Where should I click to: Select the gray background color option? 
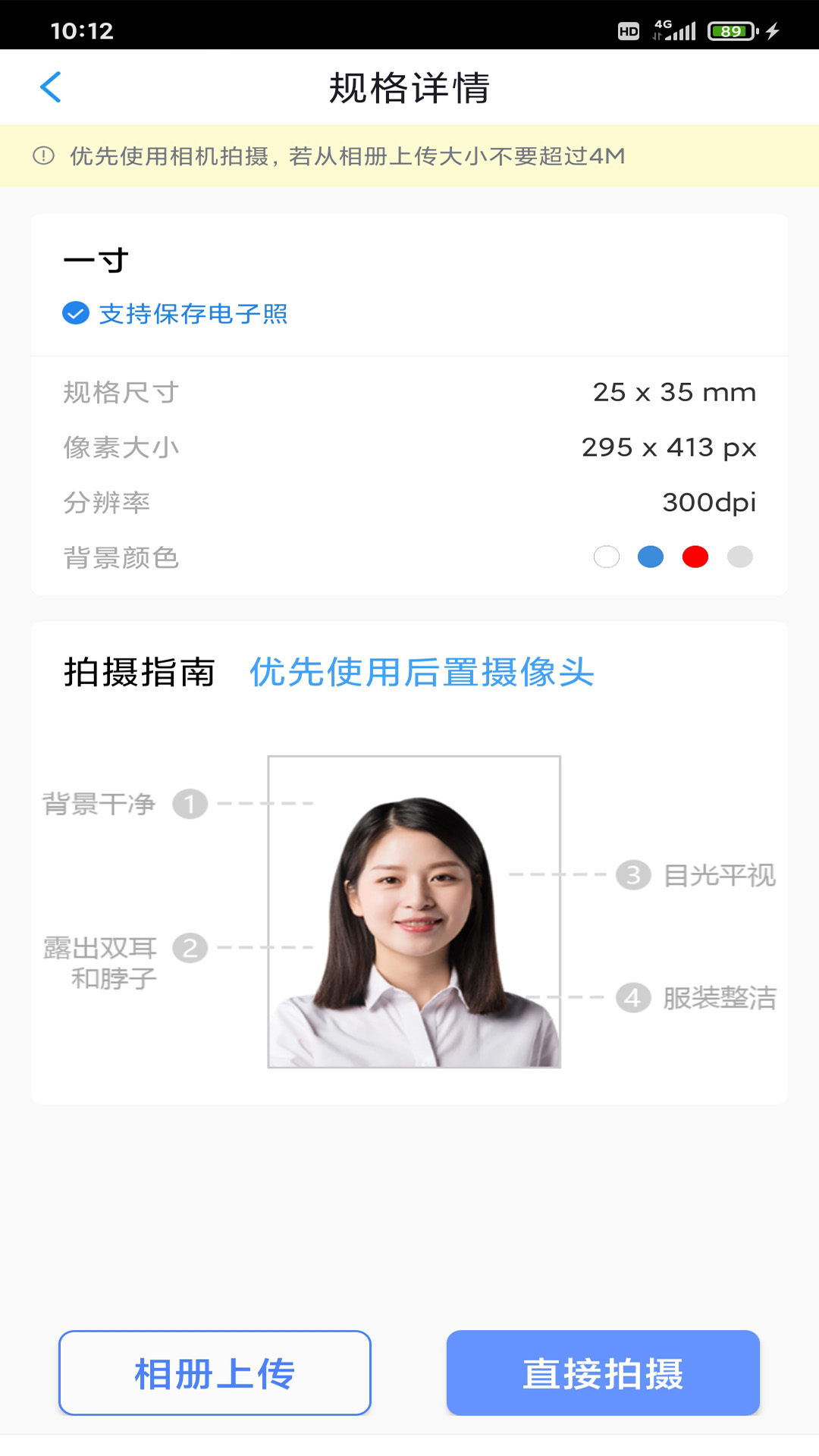pos(740,556)
